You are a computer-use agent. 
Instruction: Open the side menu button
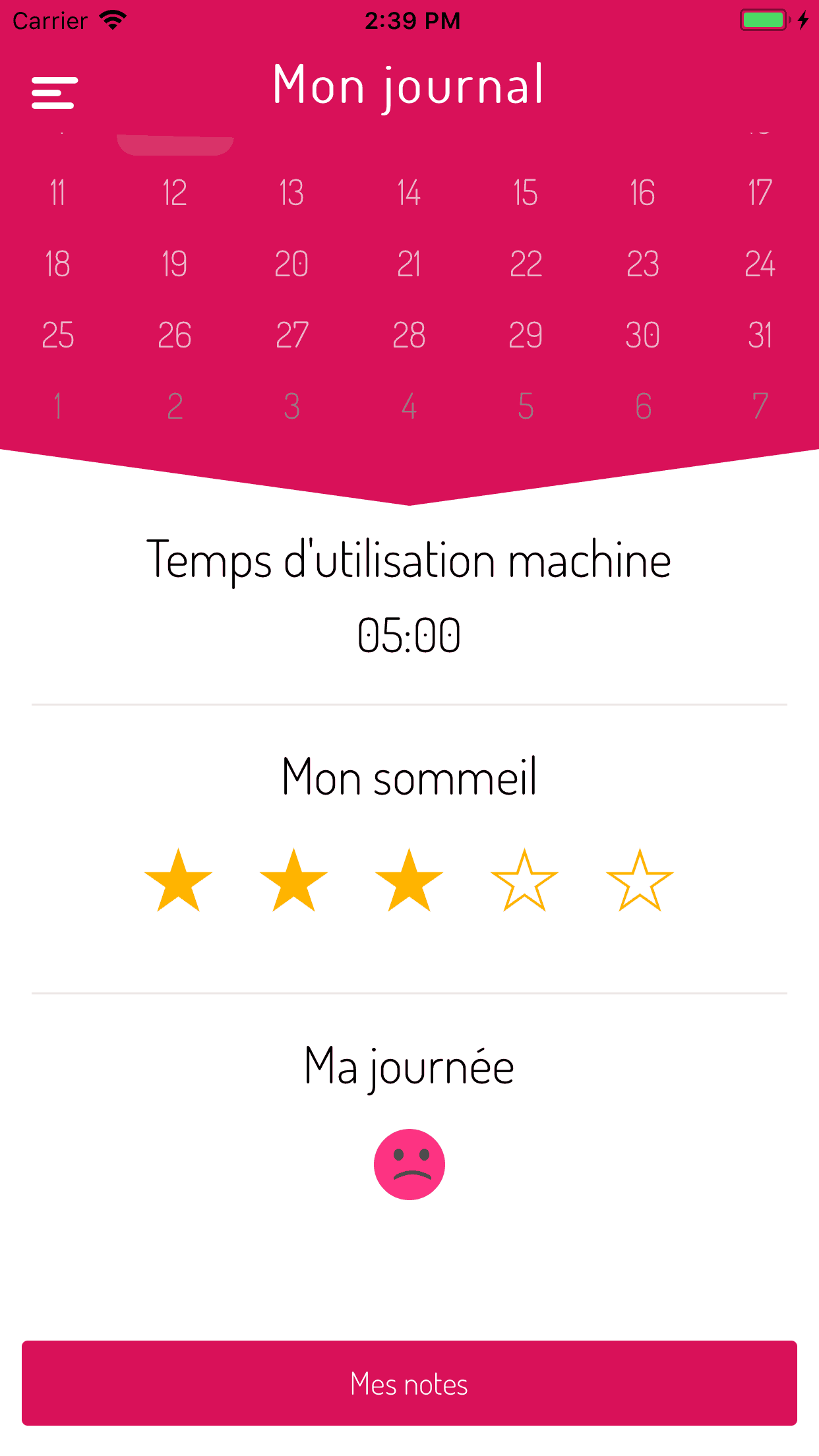point(55,92)
